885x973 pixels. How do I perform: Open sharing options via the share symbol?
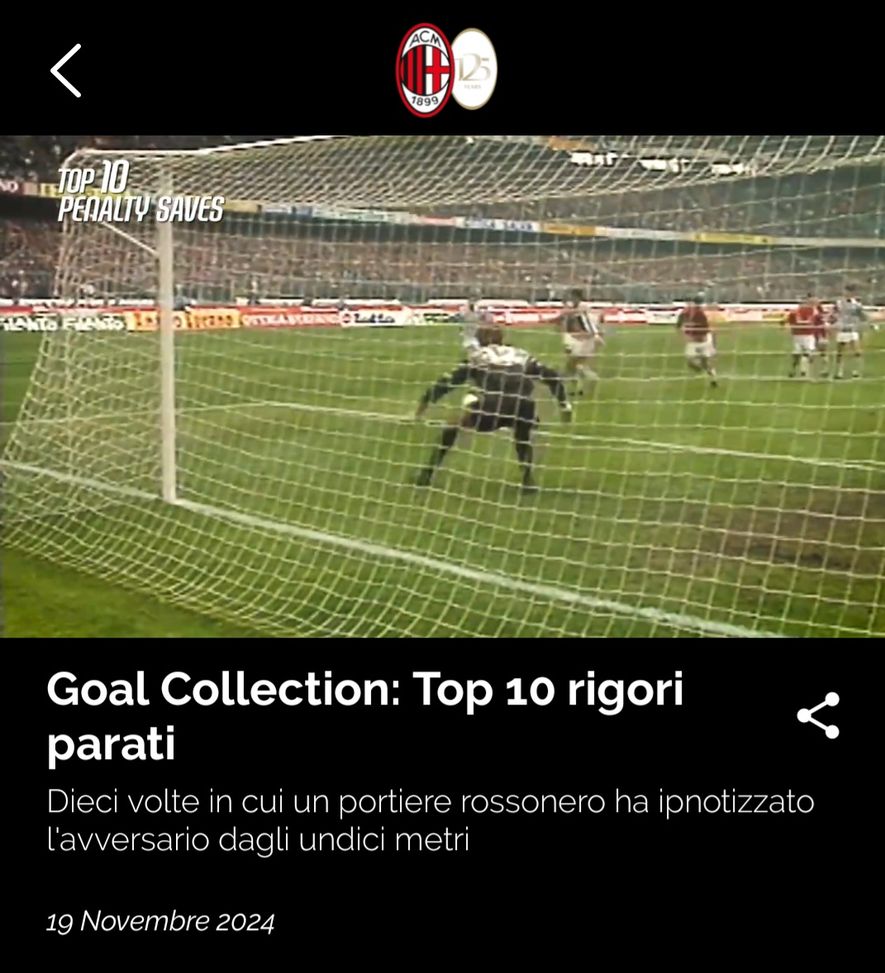[x=816, y=716]
